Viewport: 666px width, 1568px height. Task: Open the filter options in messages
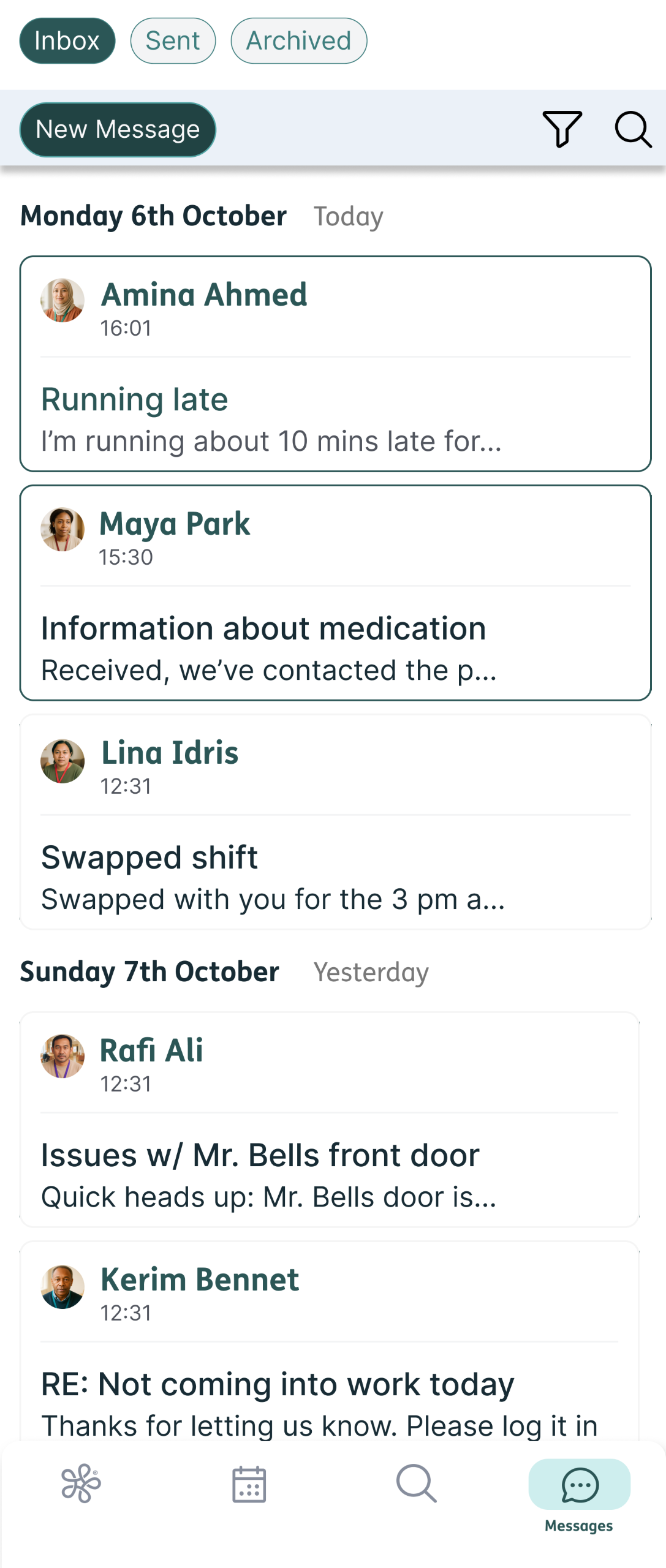pos(563,129)
